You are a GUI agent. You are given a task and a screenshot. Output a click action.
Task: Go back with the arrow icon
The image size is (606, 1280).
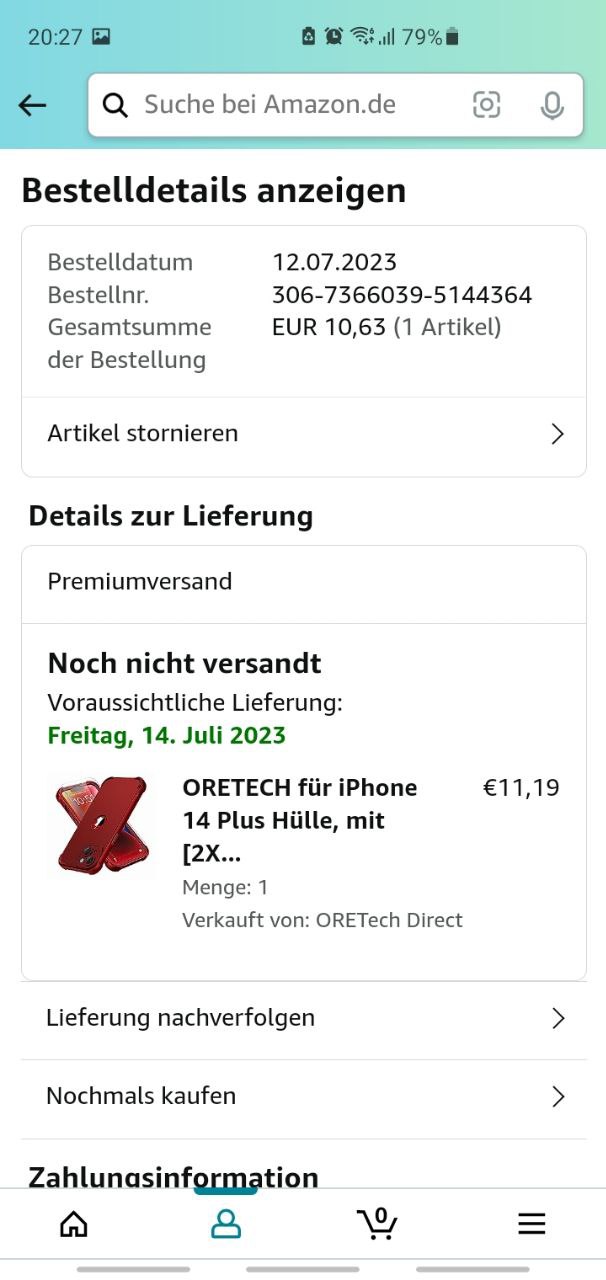[x=33, y=105]
